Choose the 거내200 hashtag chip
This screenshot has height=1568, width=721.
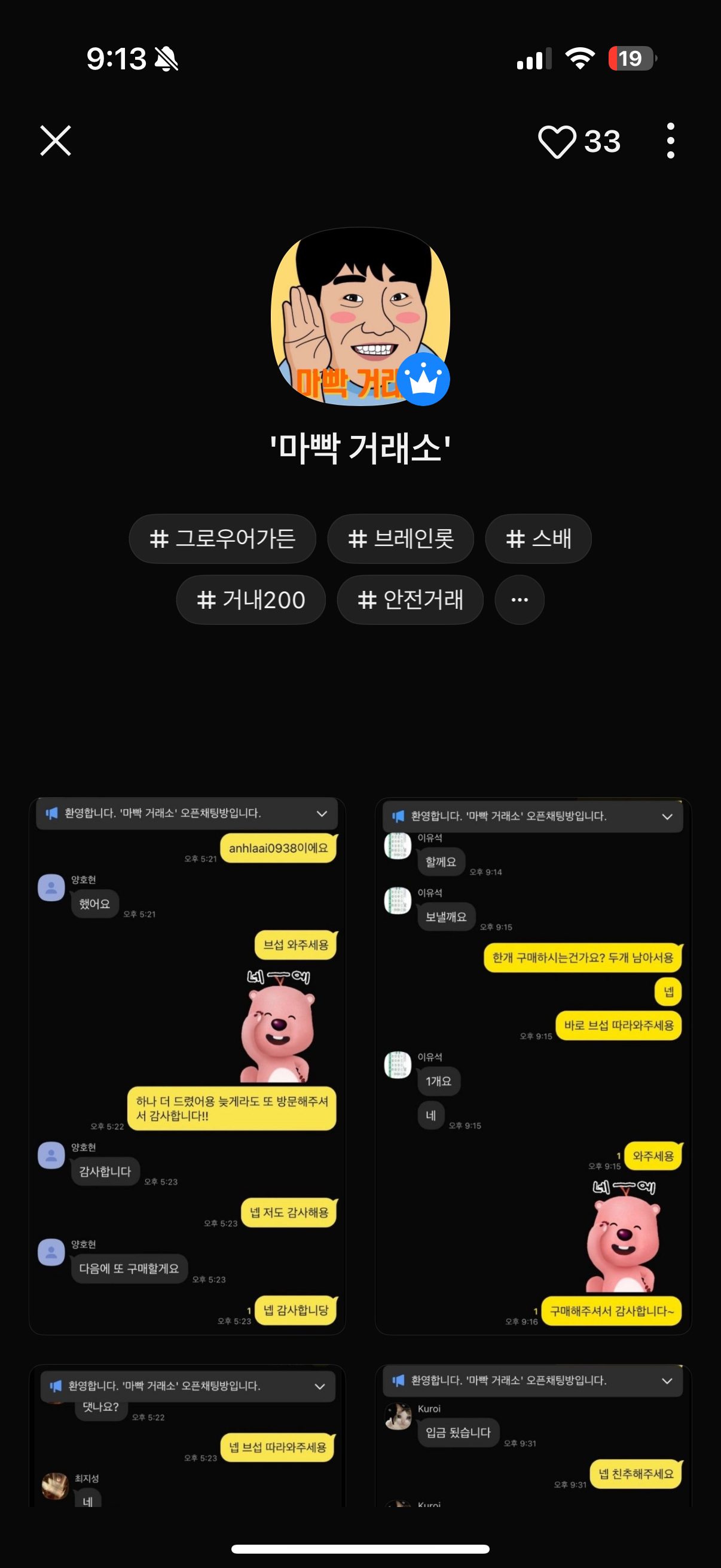(x=250, y=600)
